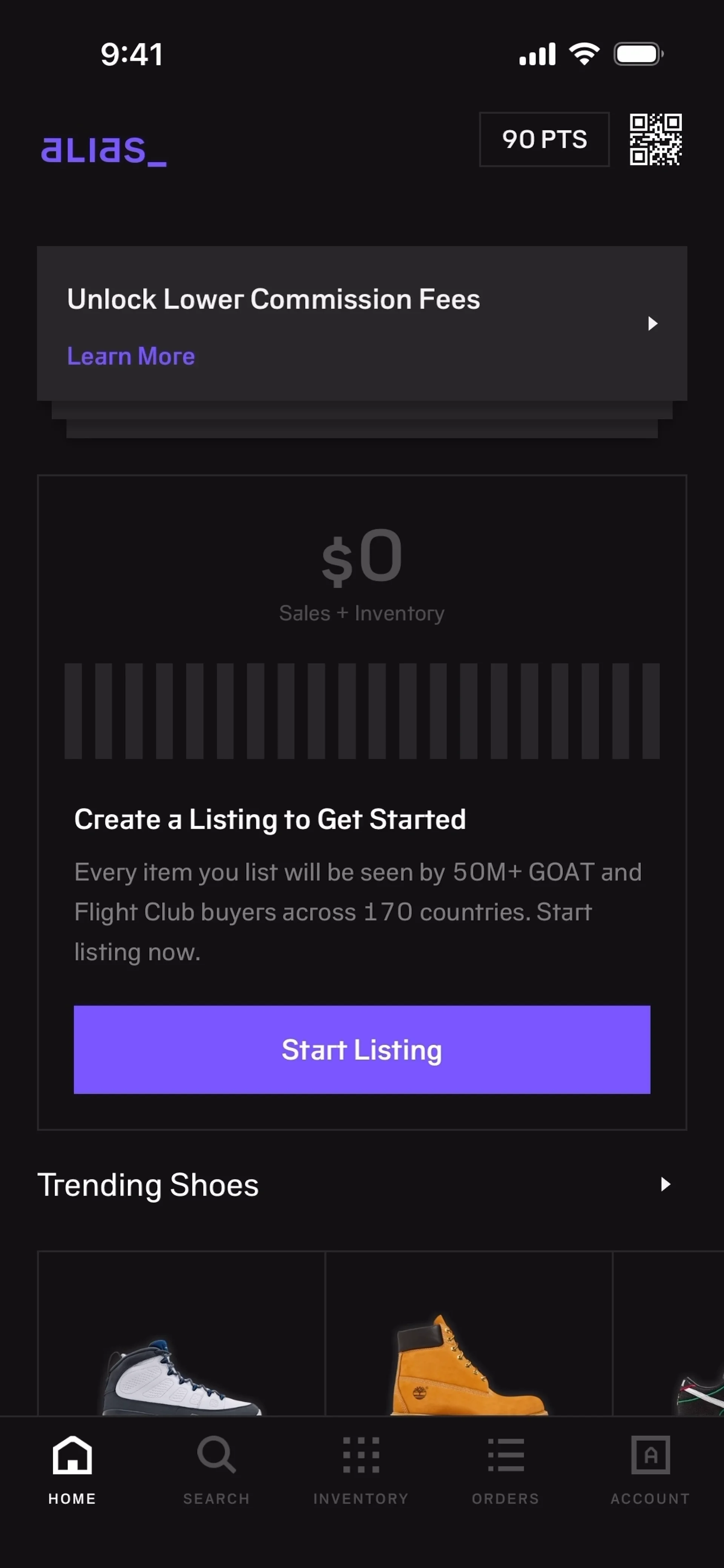Open the Unlock Lower Commission Fees arrow
This screenshot has width=724, height=1568.
(652, 323)
